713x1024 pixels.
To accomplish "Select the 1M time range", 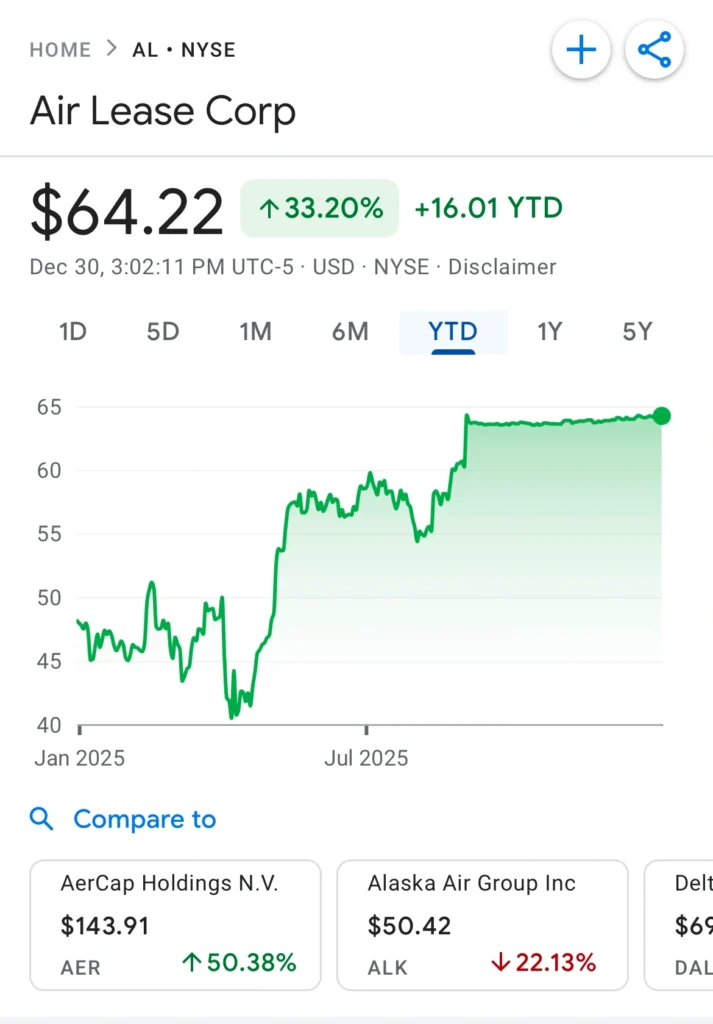I will point(255,332).
